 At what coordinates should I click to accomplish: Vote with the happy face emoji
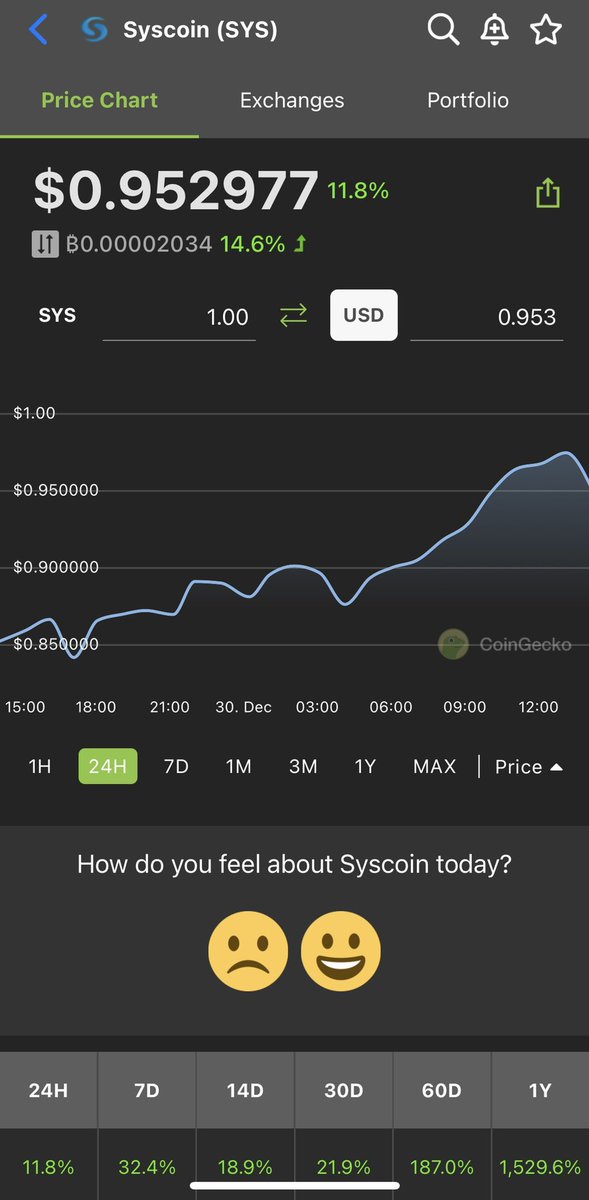pos(341,951)
